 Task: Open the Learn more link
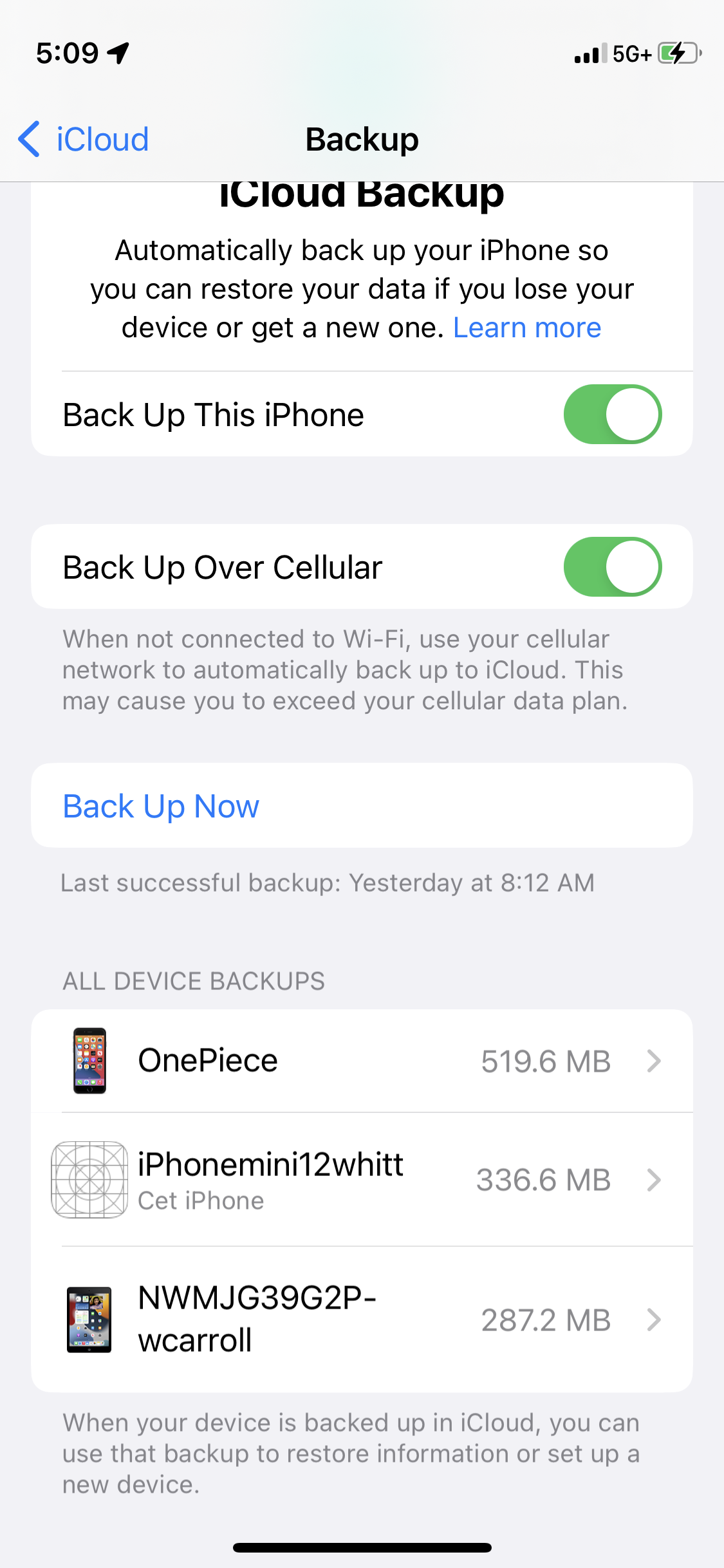pyautogui.click(x=526, y=328)
